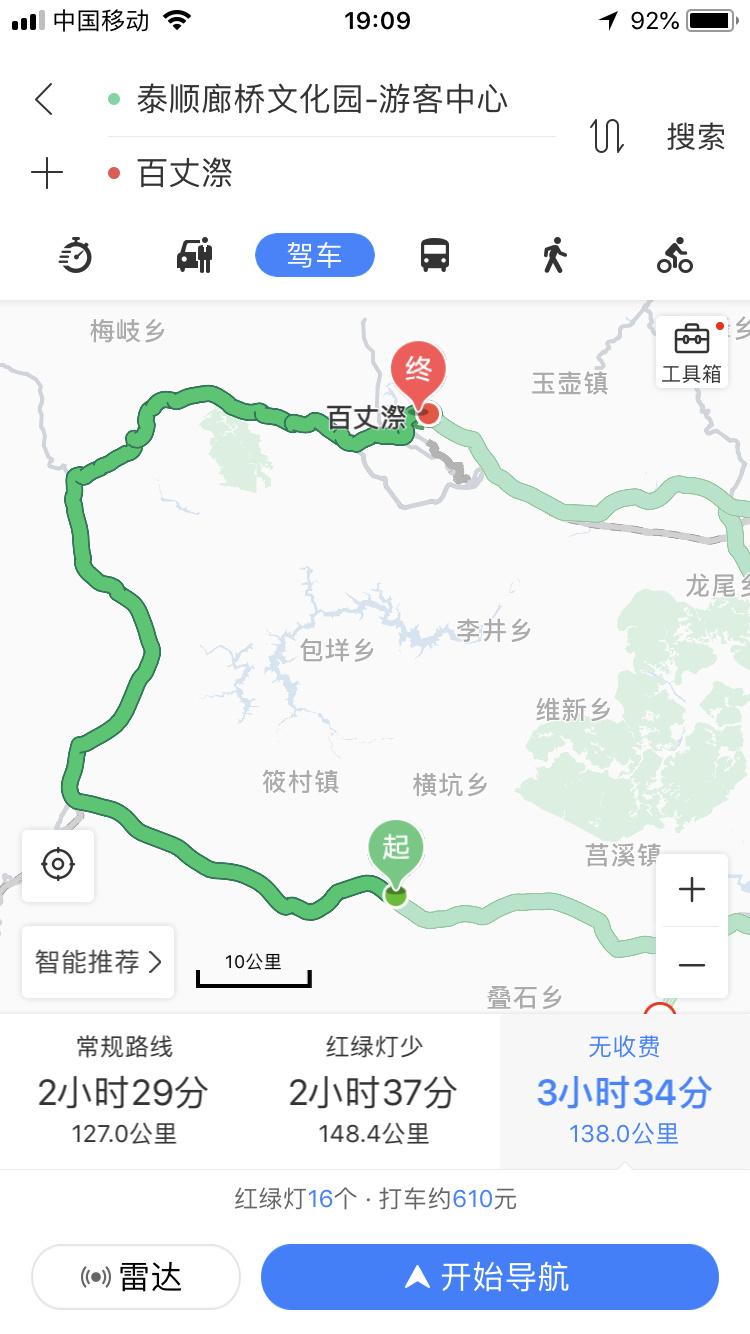The width and height of the screenshot is (750, 1334).
Task: Zoom out the map
Action: click(691, 964)
